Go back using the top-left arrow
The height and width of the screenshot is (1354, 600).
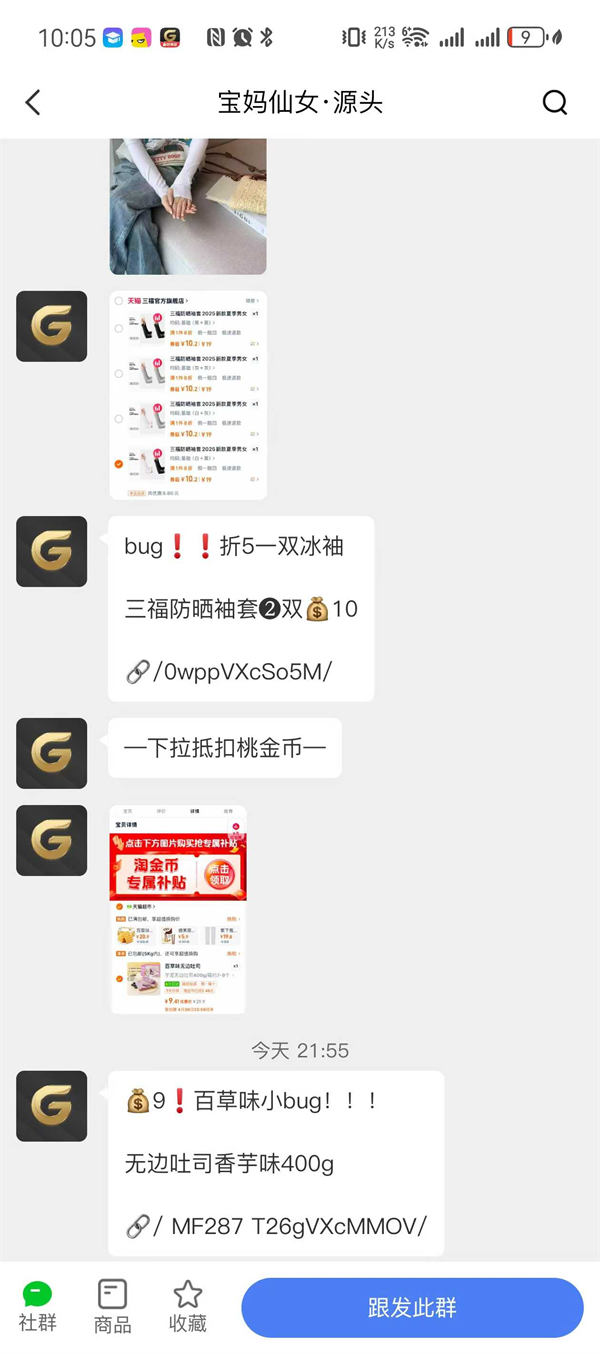tap(33, 102)
